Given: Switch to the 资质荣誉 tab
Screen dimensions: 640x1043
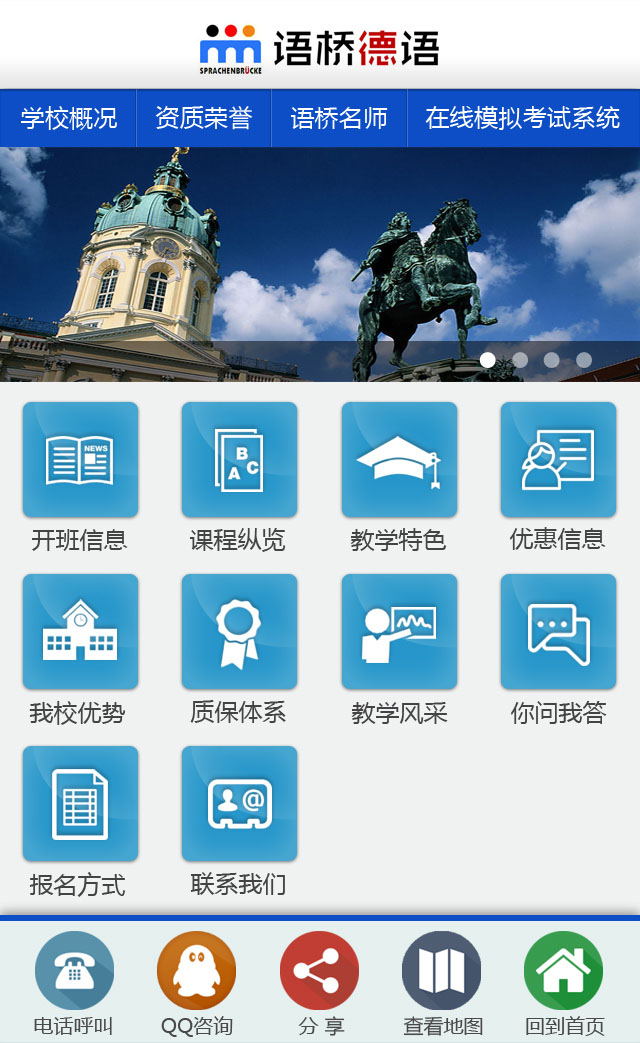Looking at the screenshot, I should tap(204, 118).
